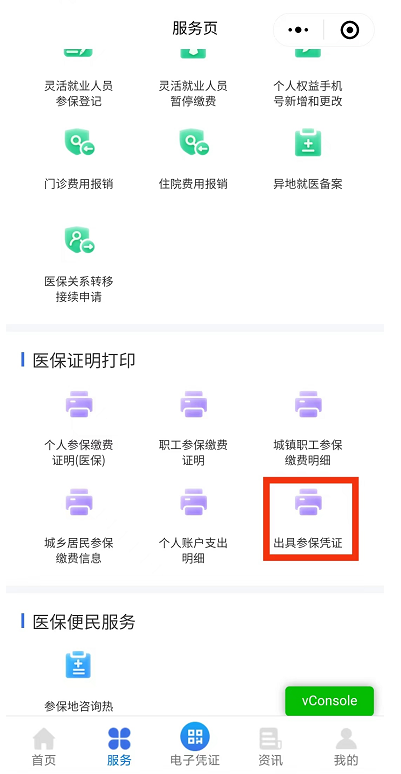Open 异地就医备案
The height and width of the screenshot is (774, 401).
(308, 159)
